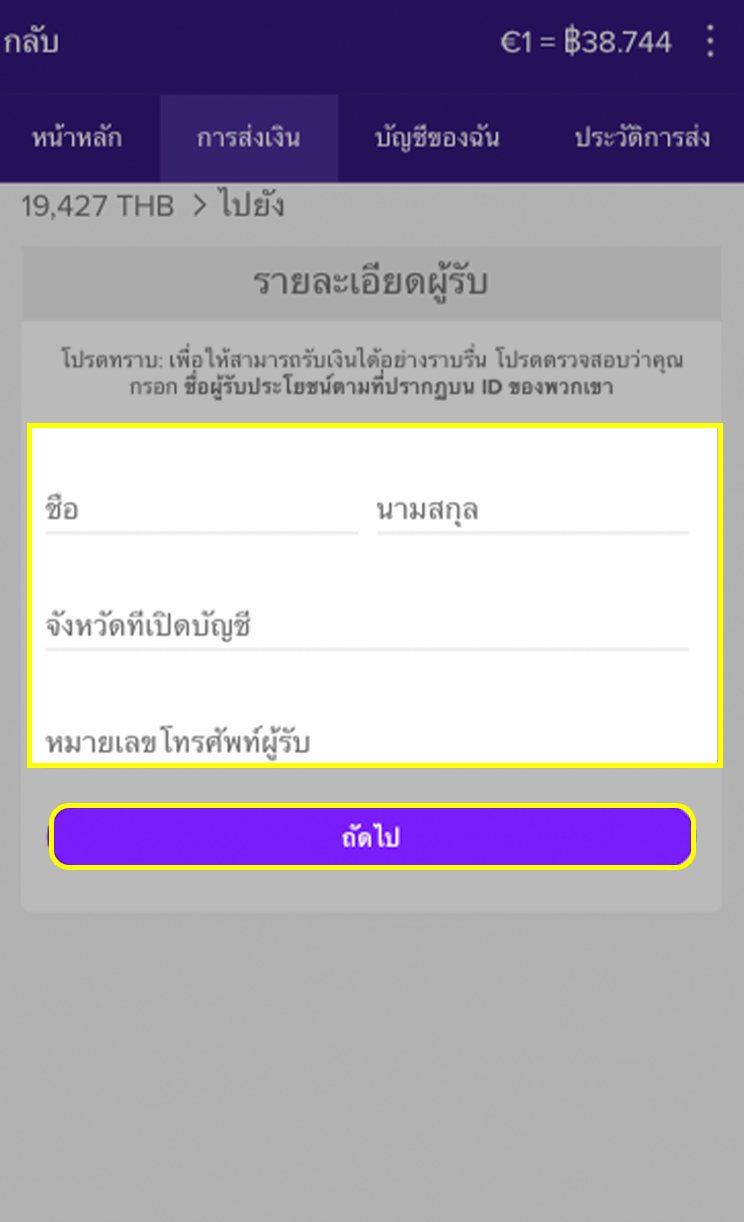Open the บัญชีของฉัน tab

point(437,138)
